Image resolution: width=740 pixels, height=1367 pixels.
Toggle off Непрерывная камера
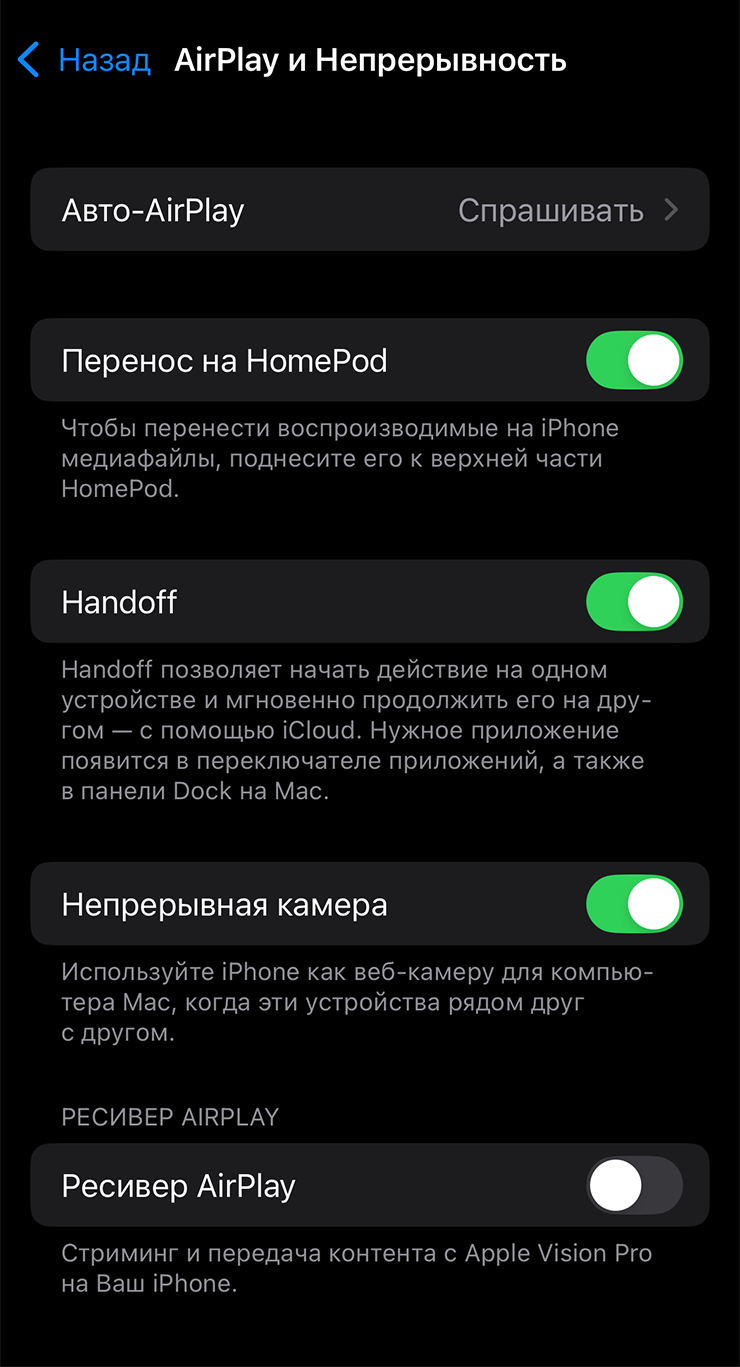coord(634,904)
